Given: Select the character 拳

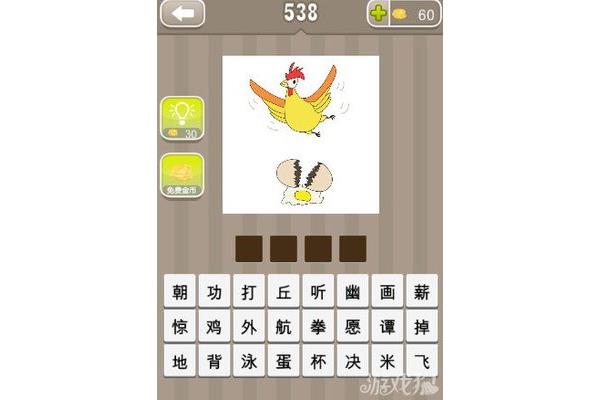Looking at the screenshot, I should click(x=318, y=325).
